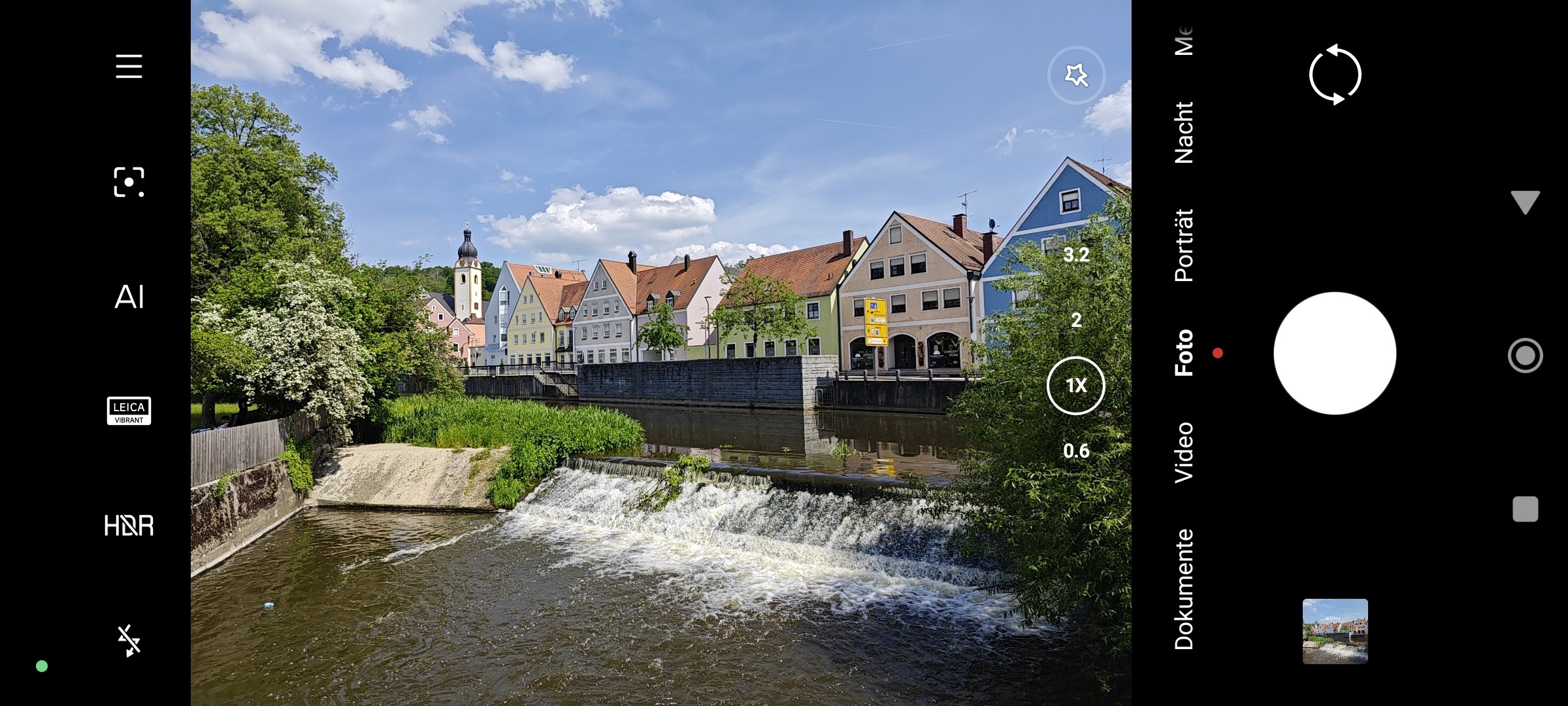Switch to Dokumente mode

(1184, 589)
